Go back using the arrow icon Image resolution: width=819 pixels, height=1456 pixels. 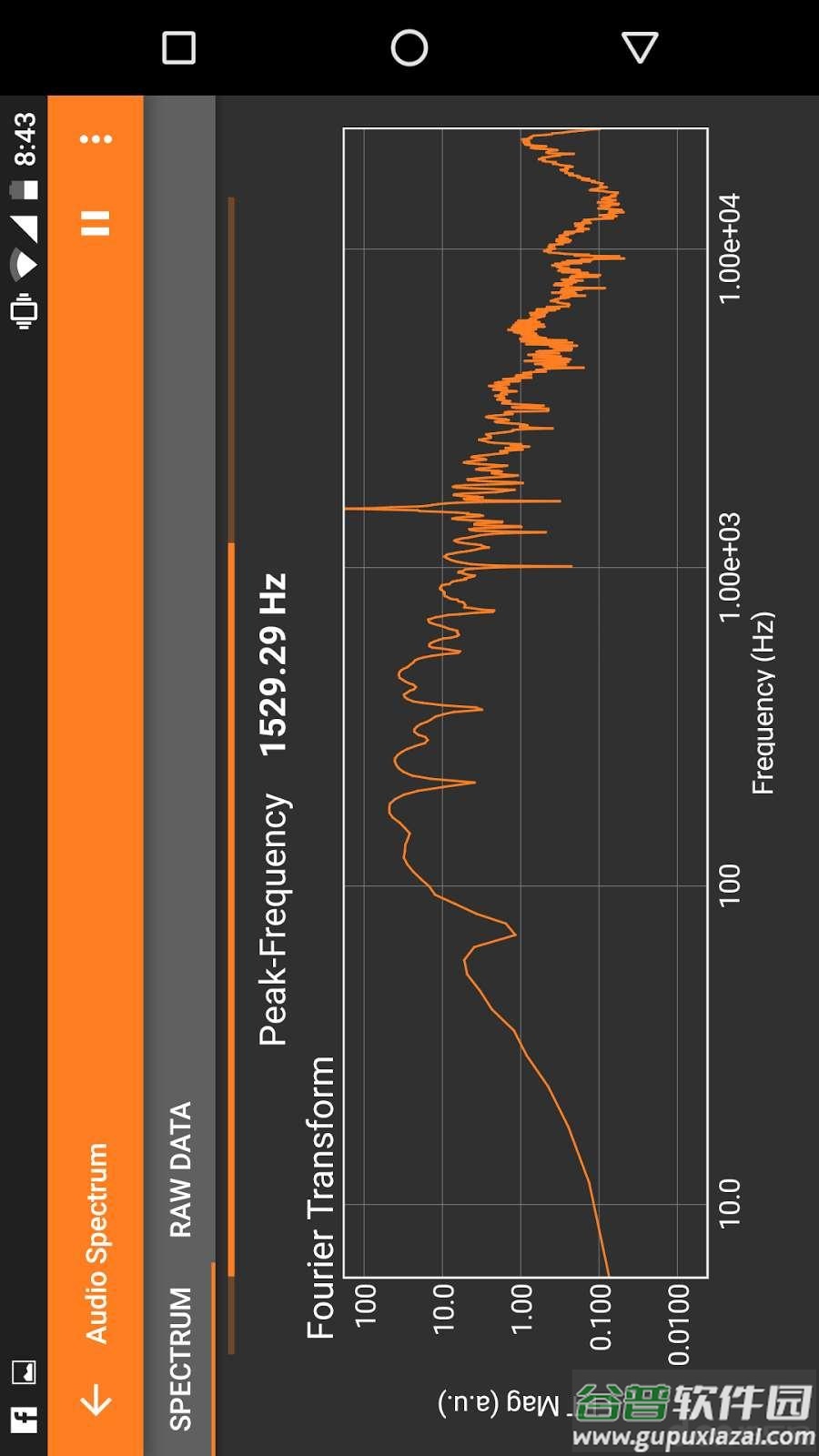(96, 1401)
